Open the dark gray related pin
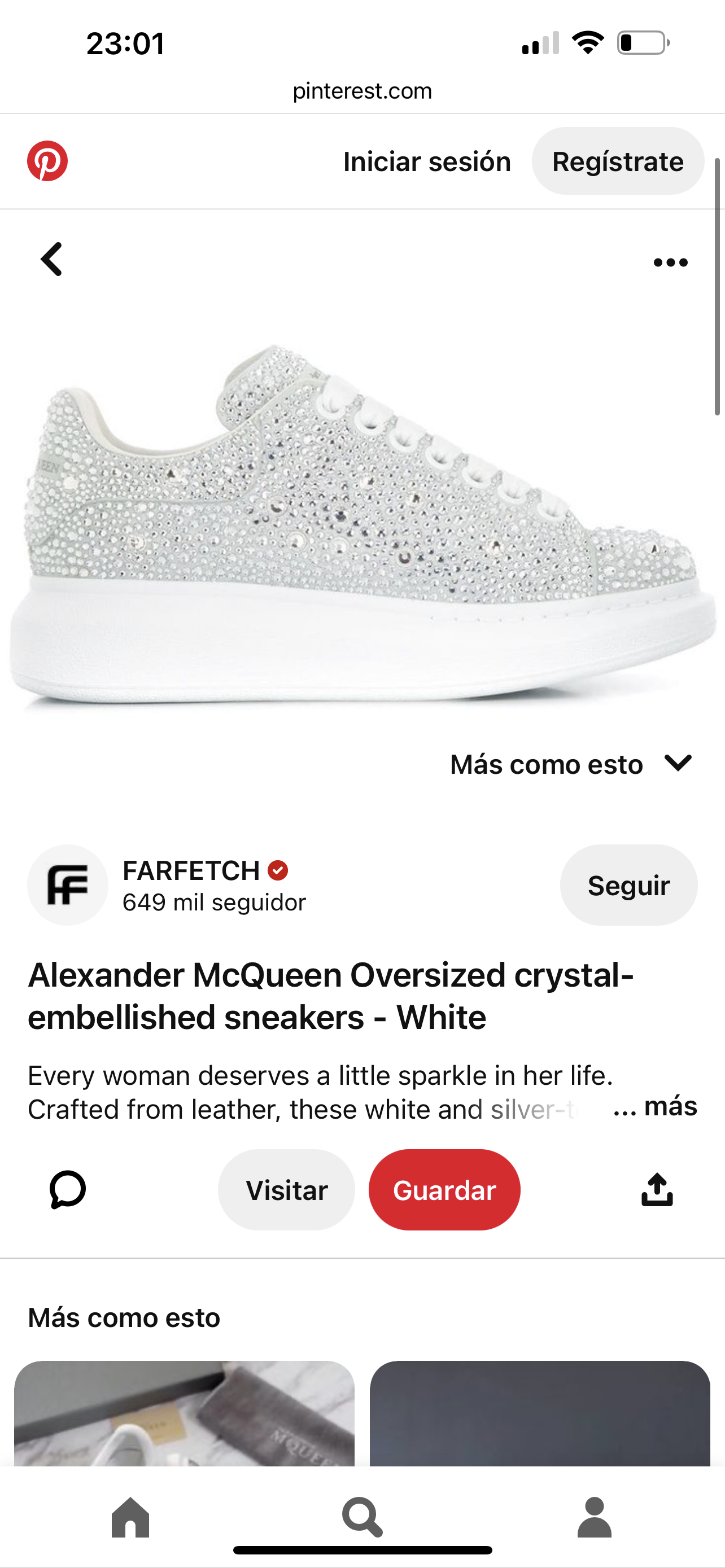This screenshot has height=1568, width=725. coord(540,1413)
